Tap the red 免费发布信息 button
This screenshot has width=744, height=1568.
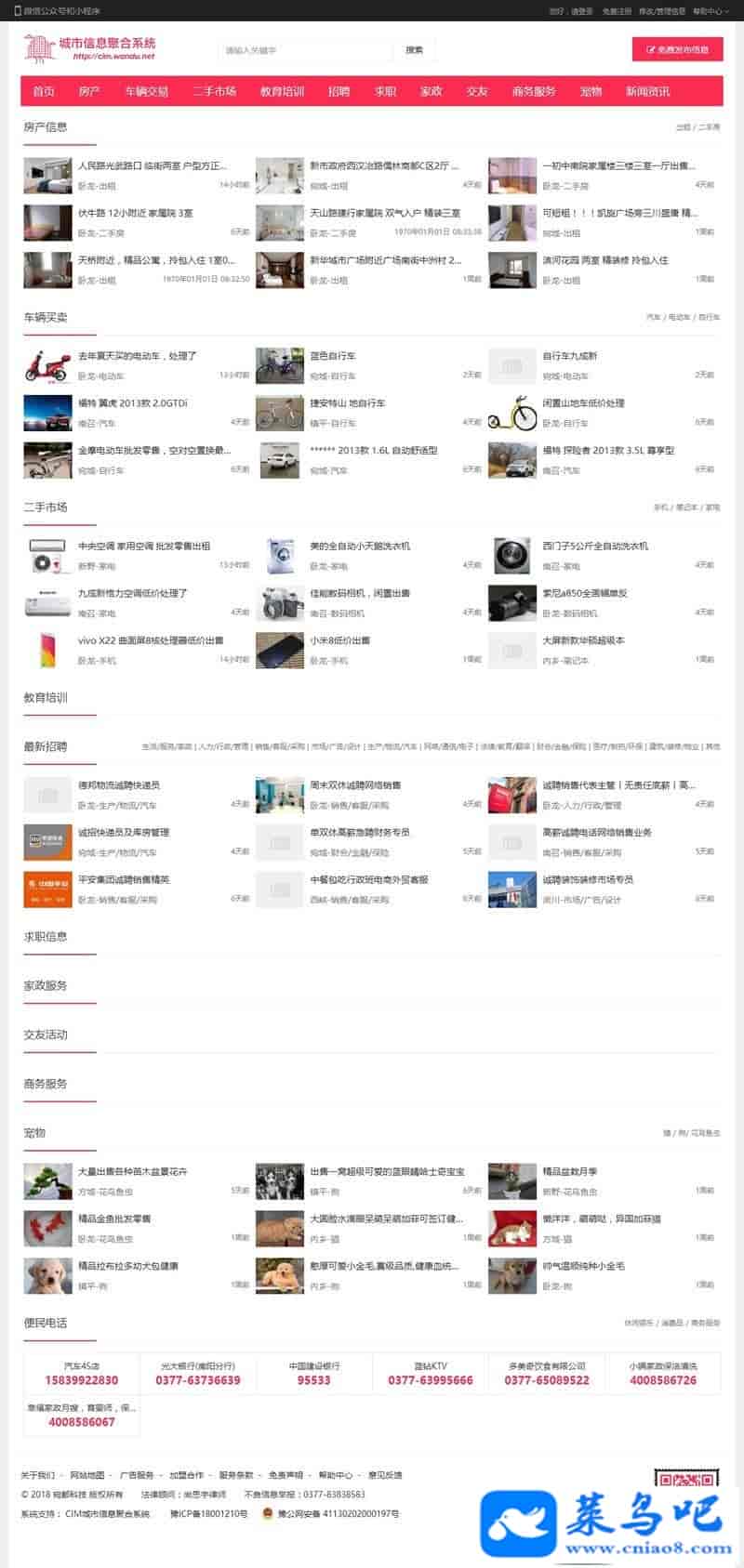tap(677, 50)
